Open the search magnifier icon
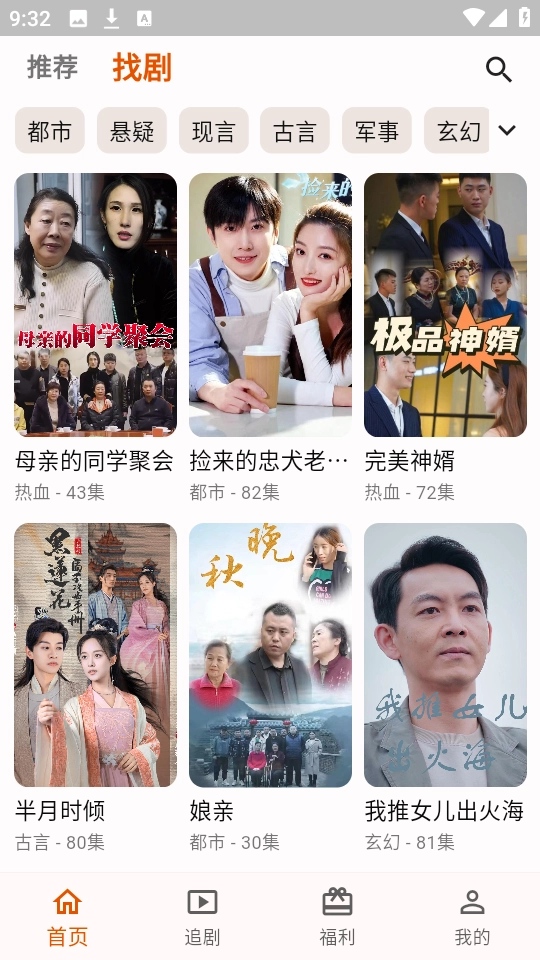Screen dimensions: 540x960 tap(498, 69)
